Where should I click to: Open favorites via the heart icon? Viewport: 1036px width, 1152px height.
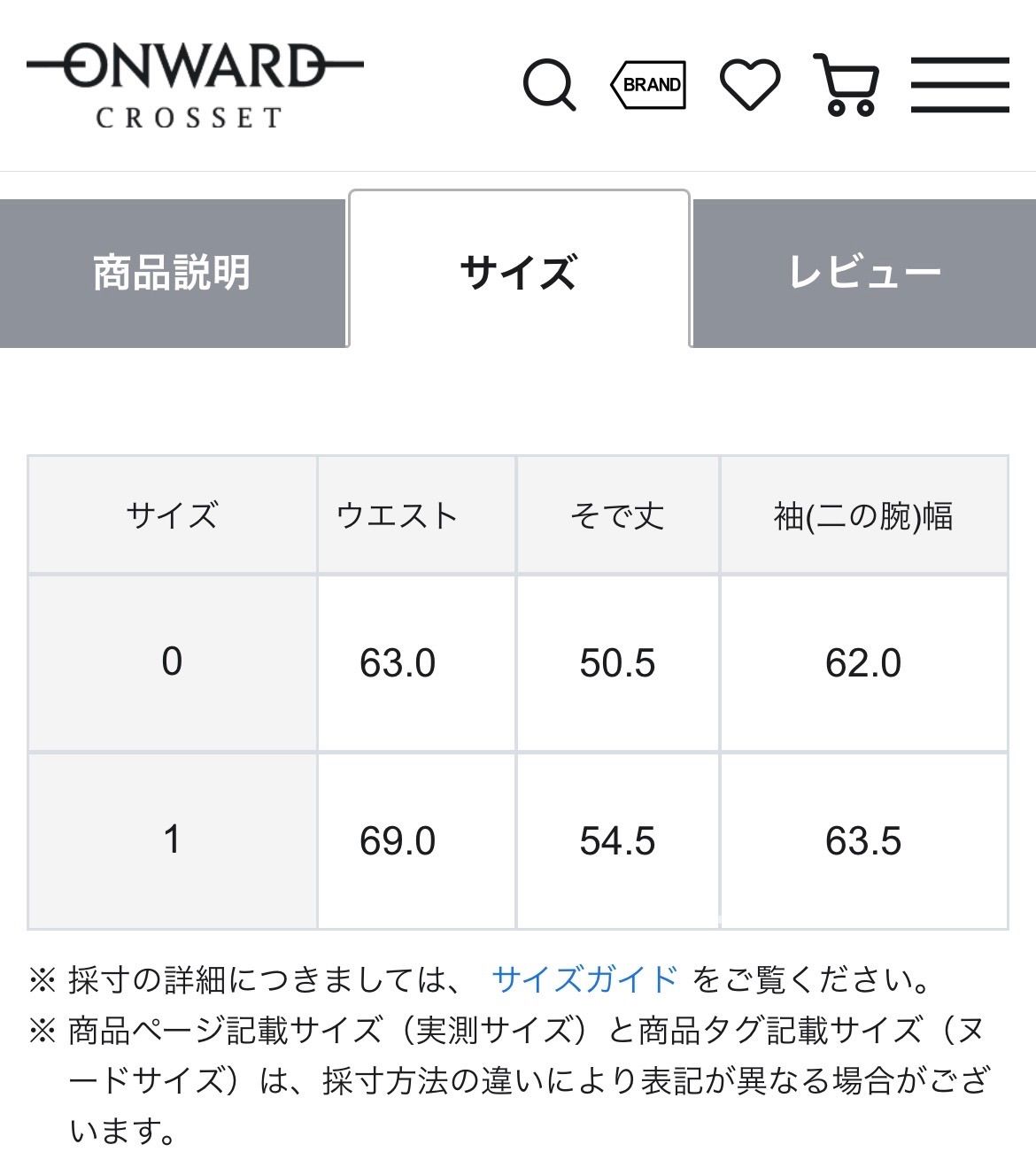click(750, 85)
